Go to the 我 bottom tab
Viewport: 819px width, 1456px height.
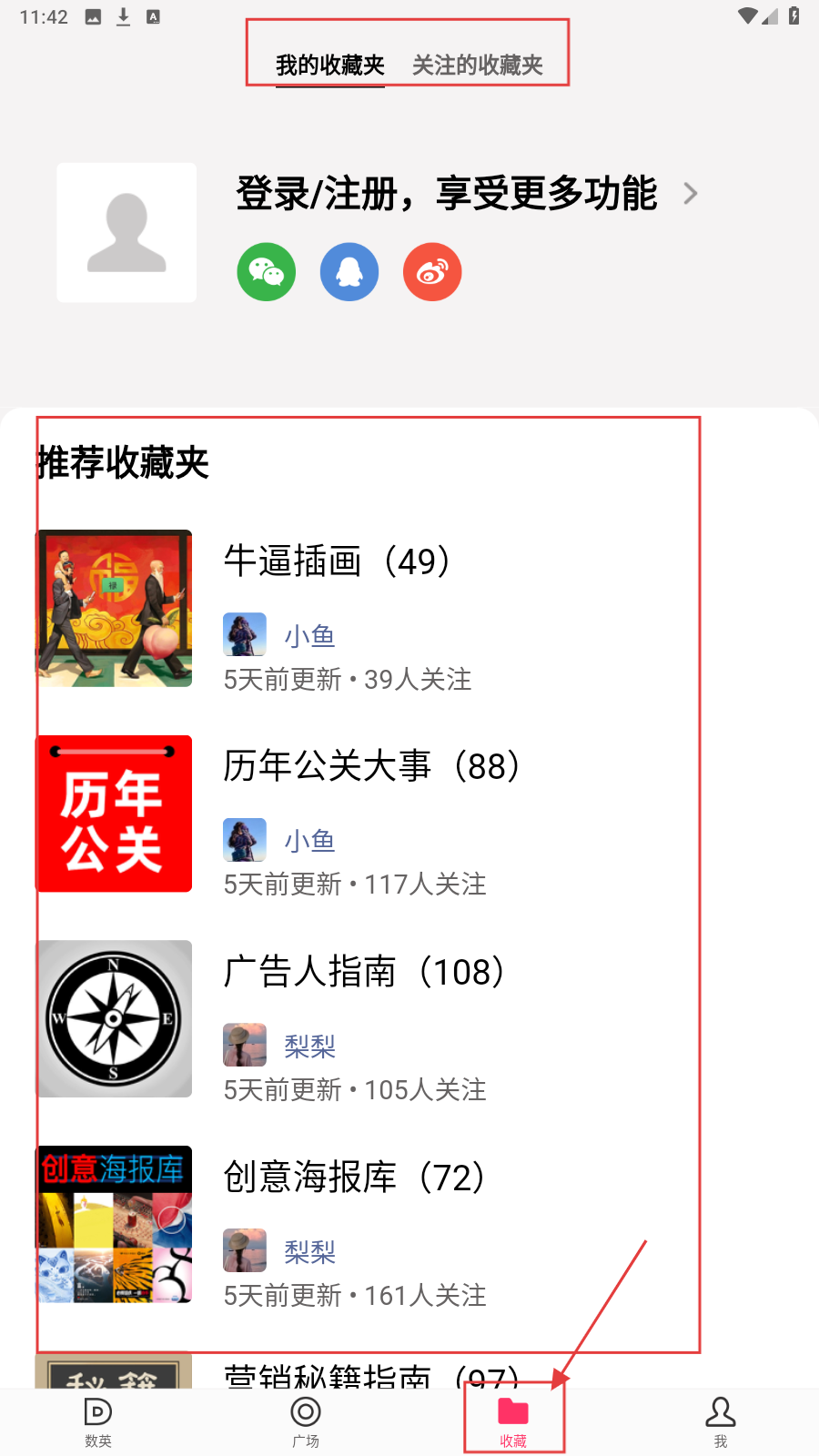[x=721, y=1421]
